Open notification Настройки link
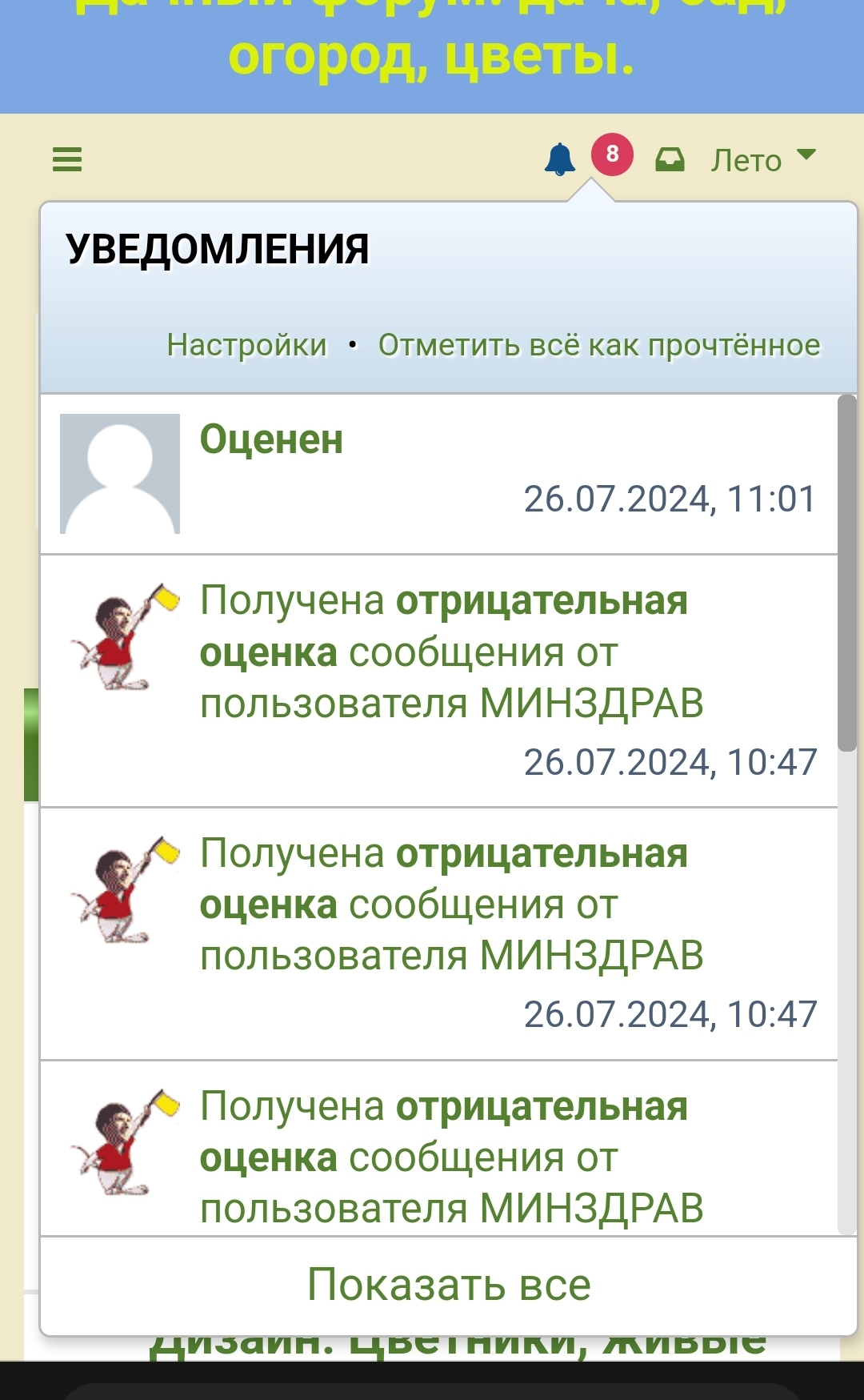 point(246,345)
